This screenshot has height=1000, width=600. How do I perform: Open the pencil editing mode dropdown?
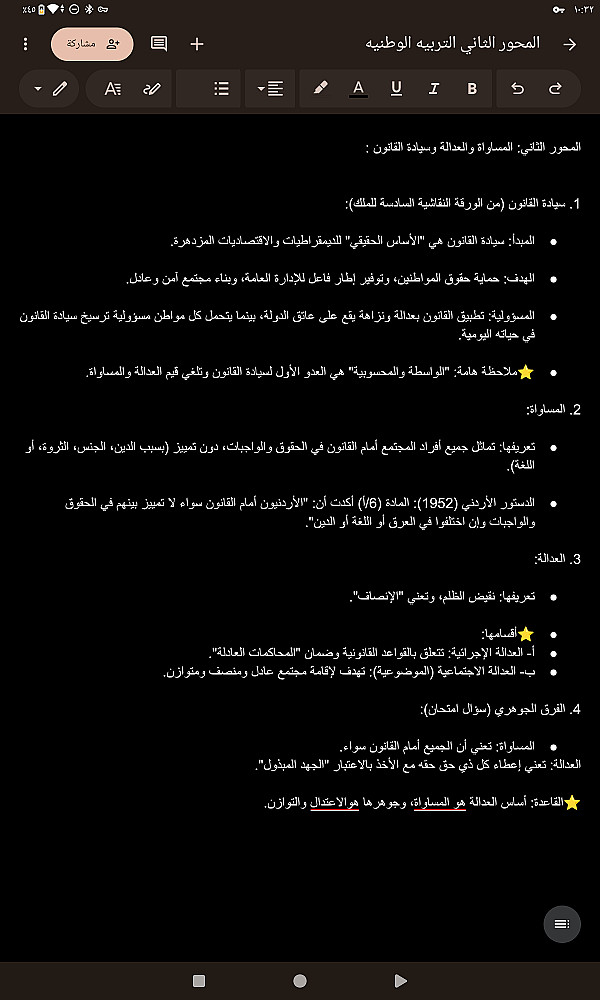(50, 88)
